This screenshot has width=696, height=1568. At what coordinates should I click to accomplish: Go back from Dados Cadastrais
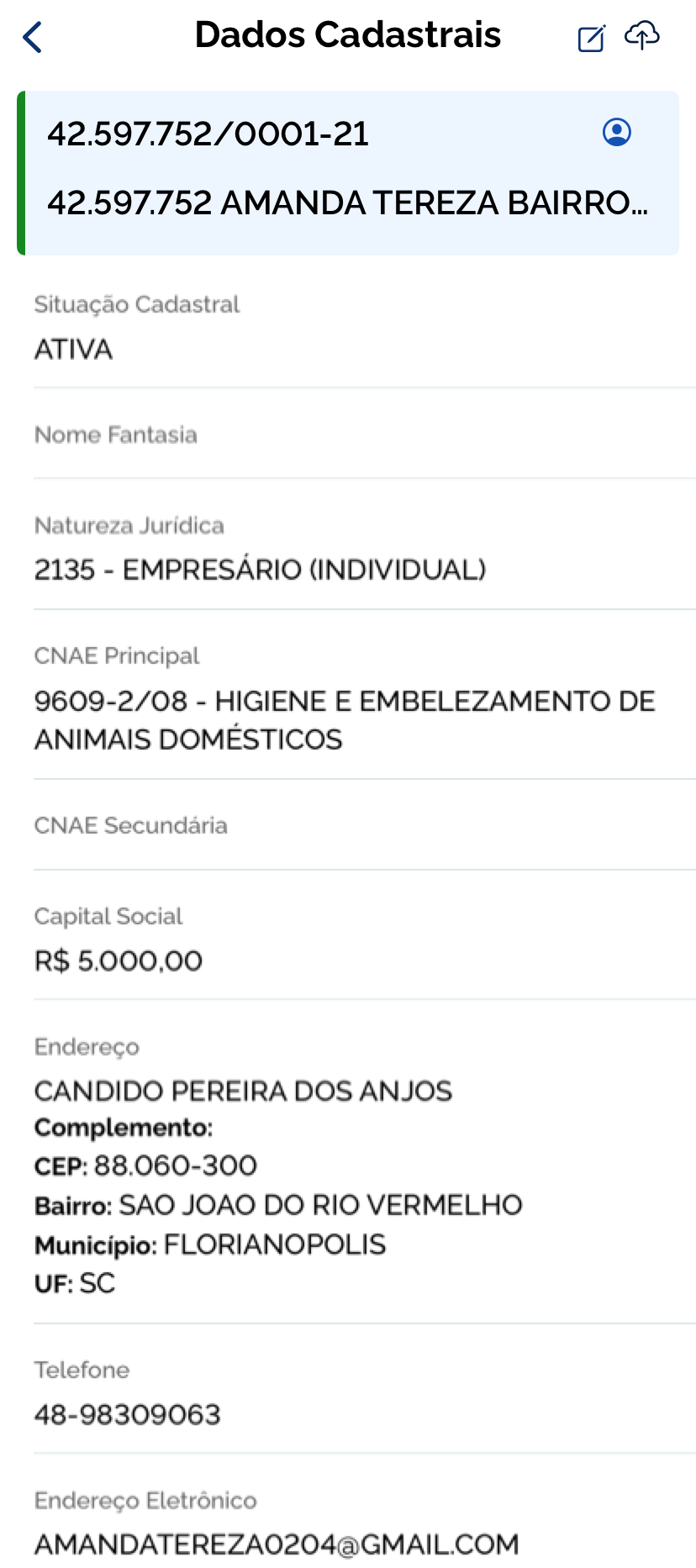pos(32,37)
